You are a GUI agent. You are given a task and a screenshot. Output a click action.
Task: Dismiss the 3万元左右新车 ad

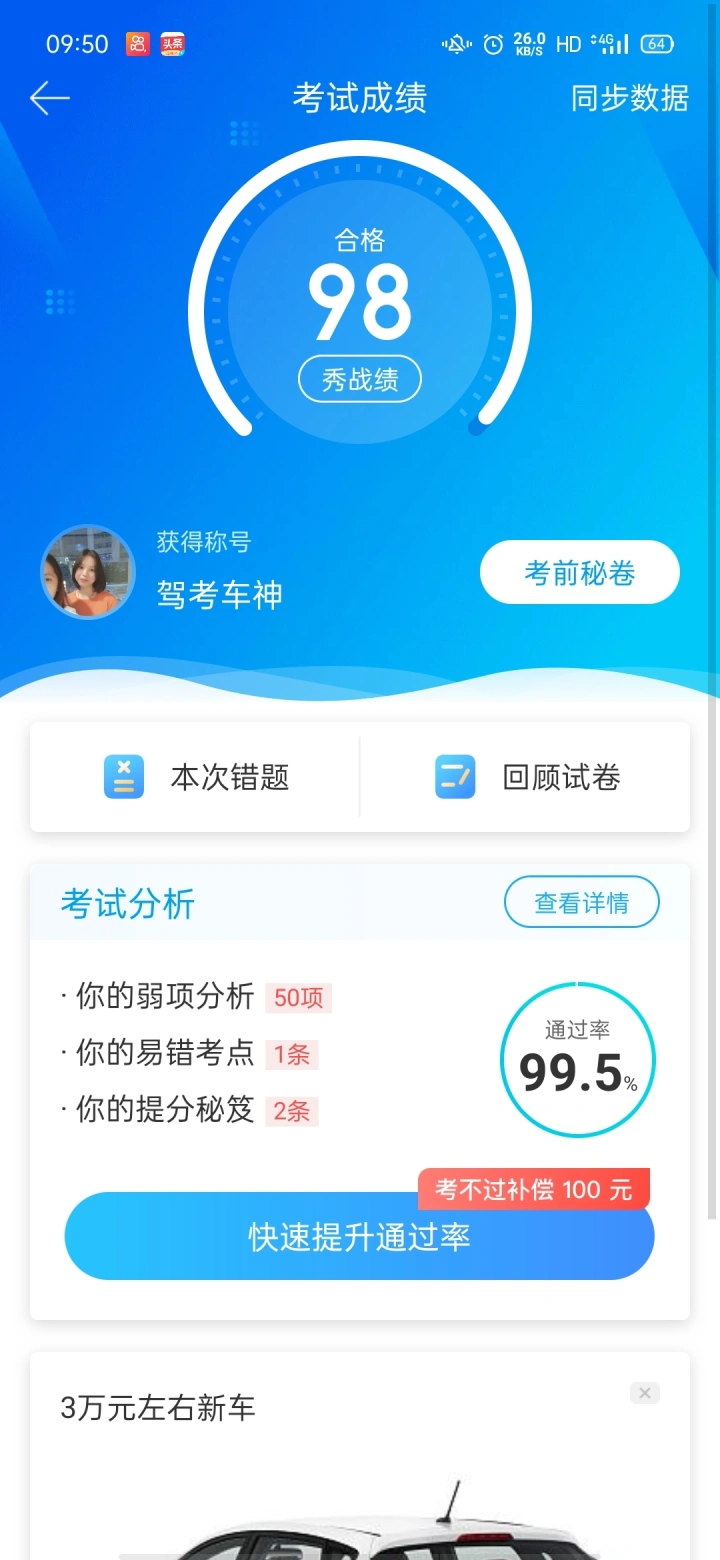coord(645,1393)
